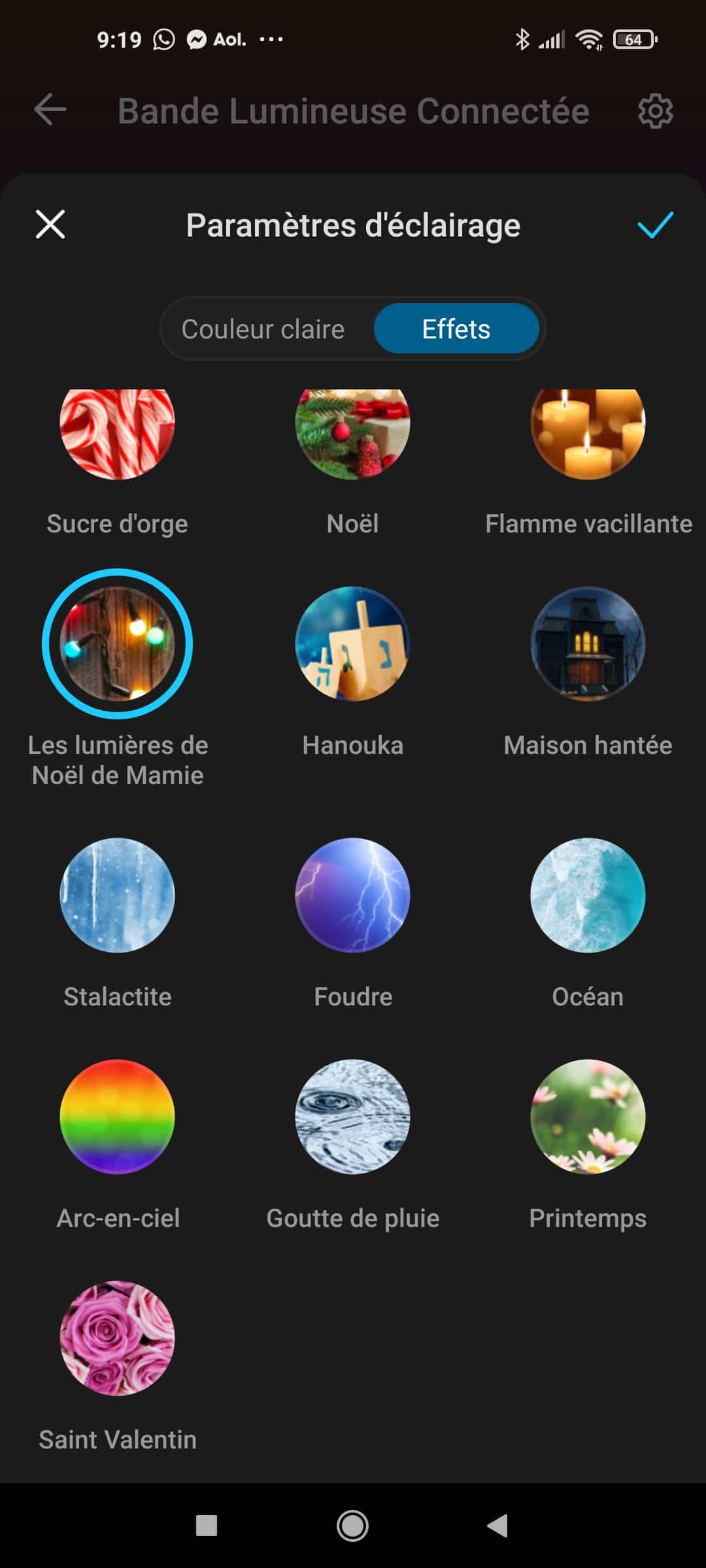Open recent apps with the square button
The height and width of the screenshot is (1568, 706).
click(x=207, y=1526)
